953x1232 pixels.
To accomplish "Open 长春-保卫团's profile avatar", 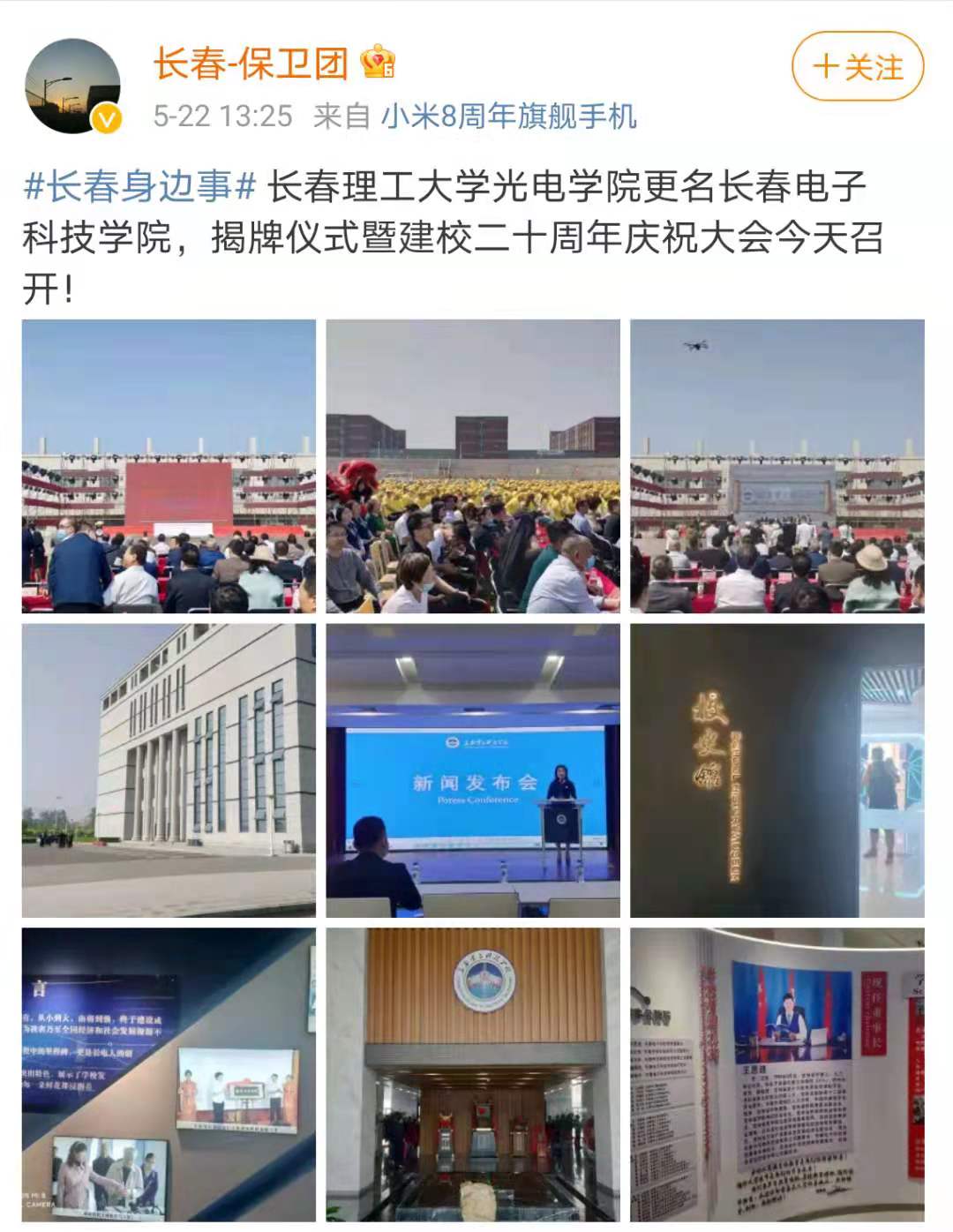I will point(72,86).
